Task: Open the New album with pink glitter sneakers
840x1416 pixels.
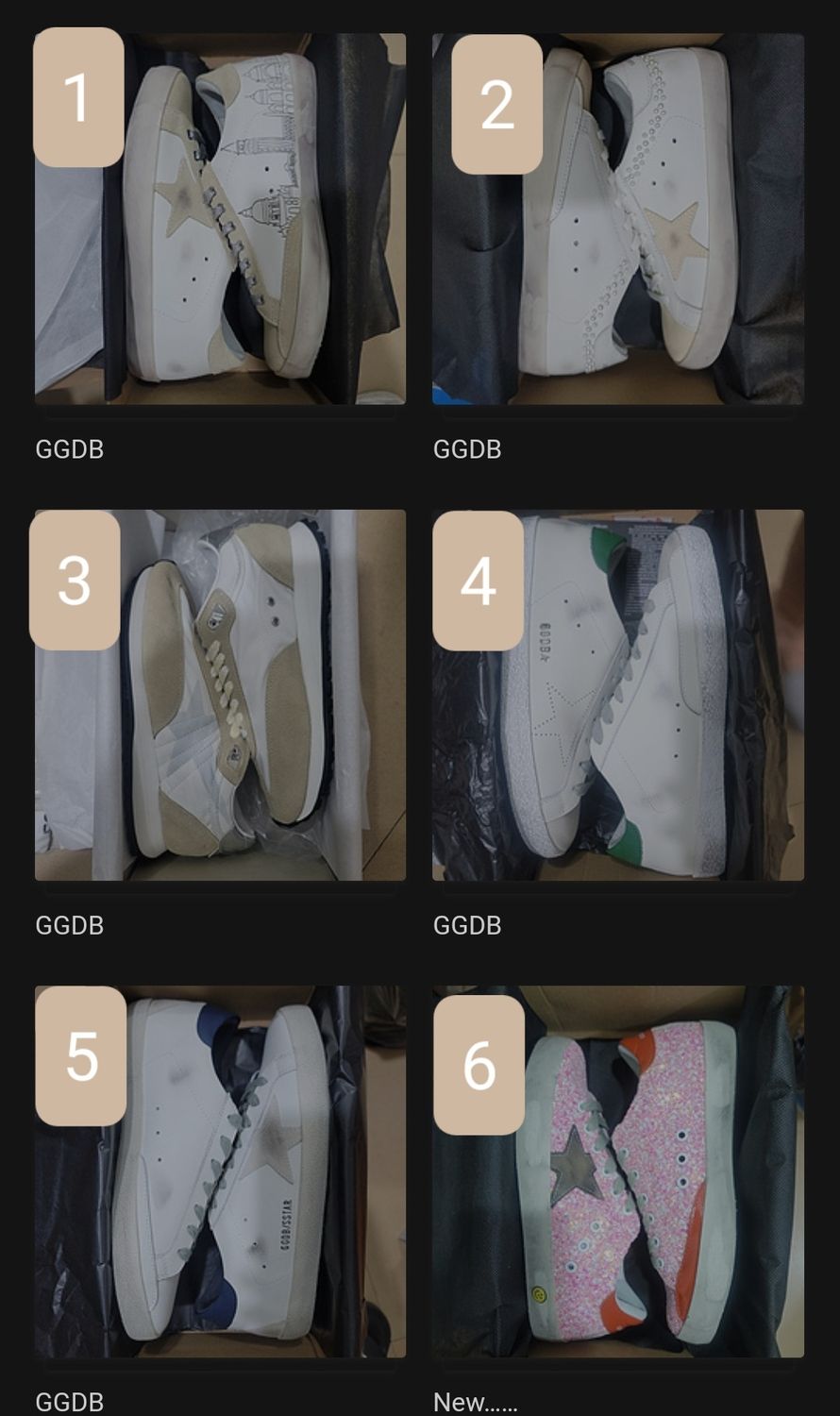Action: (x=618, y=1171)
